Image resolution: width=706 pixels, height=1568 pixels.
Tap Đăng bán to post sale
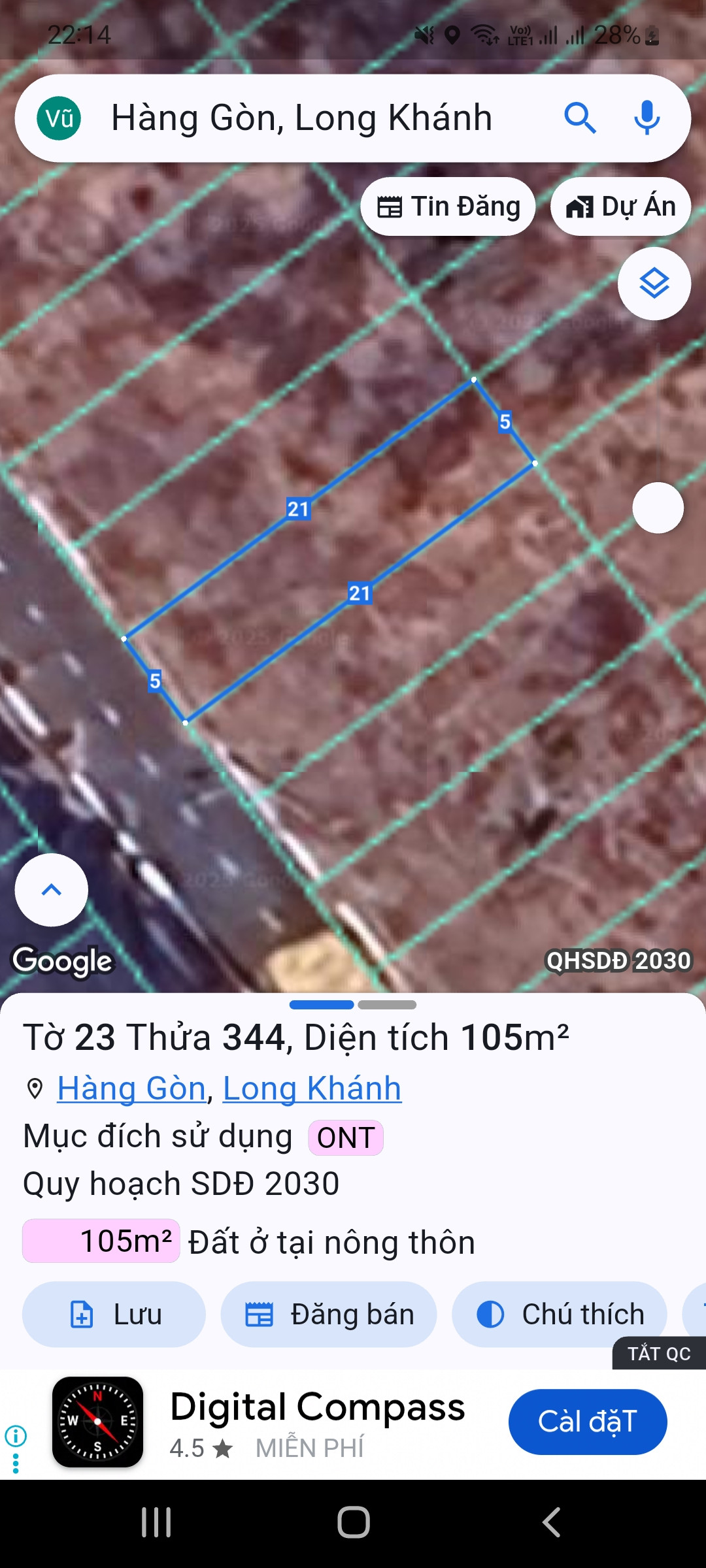pyautogui.click(x=329, y=1315)
